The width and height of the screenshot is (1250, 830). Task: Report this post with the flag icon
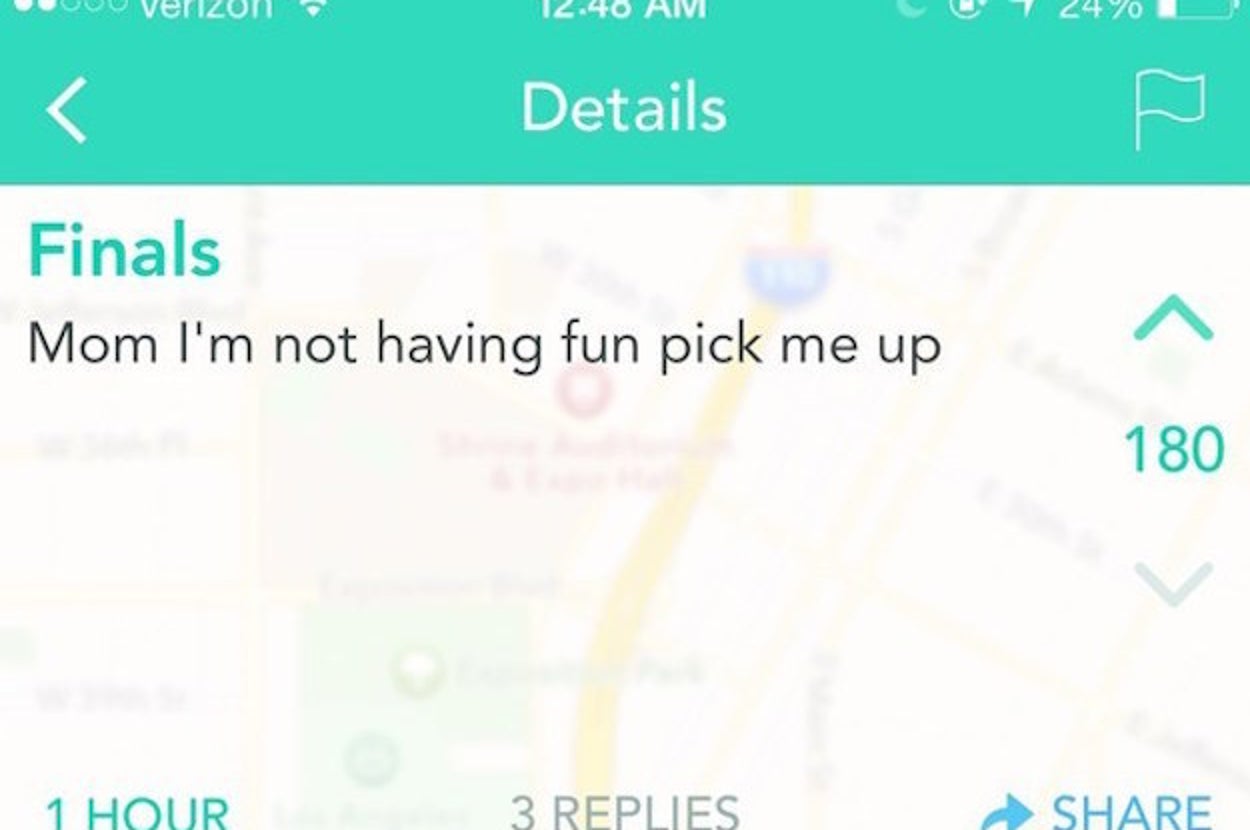[1168, 110]
